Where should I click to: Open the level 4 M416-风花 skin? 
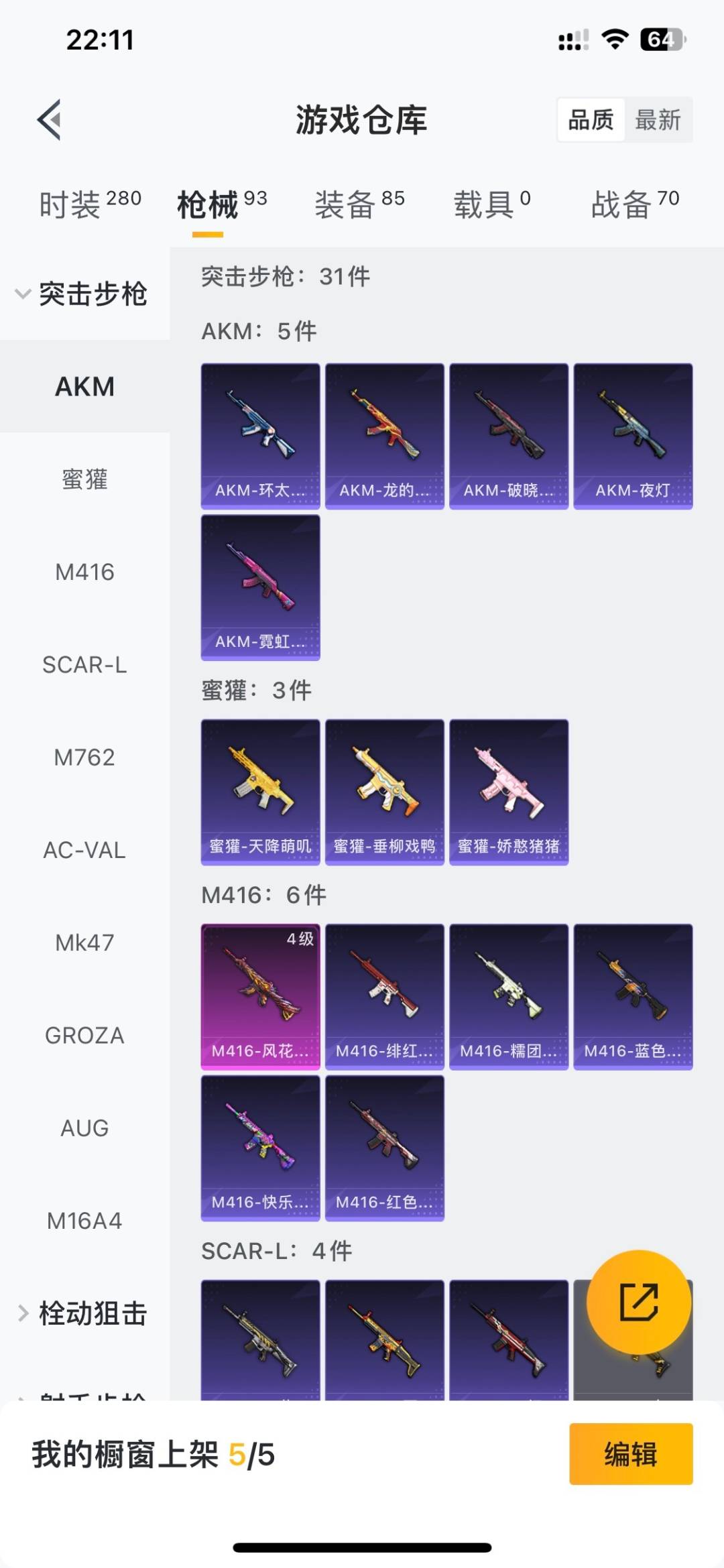[261, 997]
